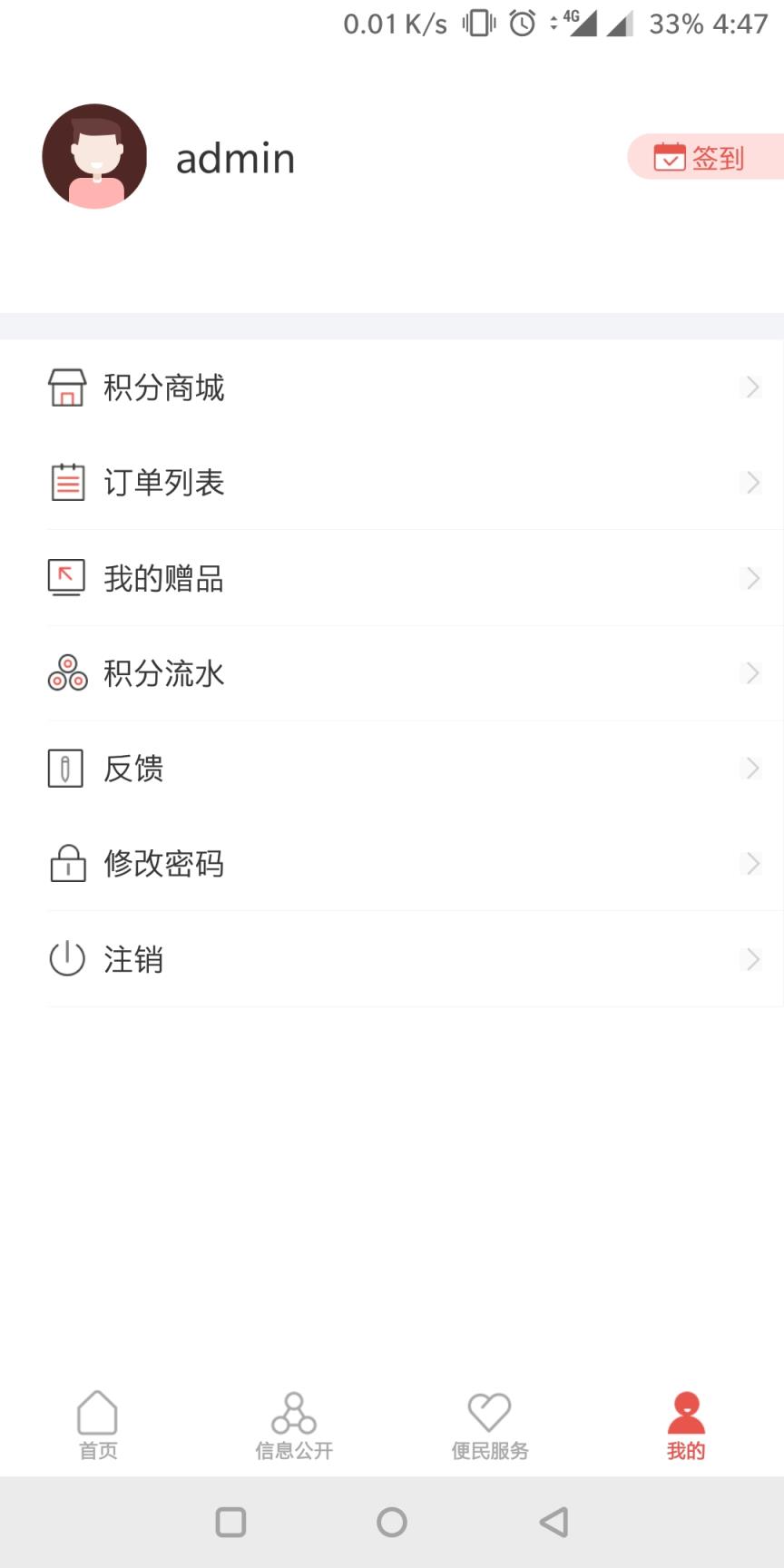
Task: Expand the 订单列表 row chevron
Action: tap(752, 483)
